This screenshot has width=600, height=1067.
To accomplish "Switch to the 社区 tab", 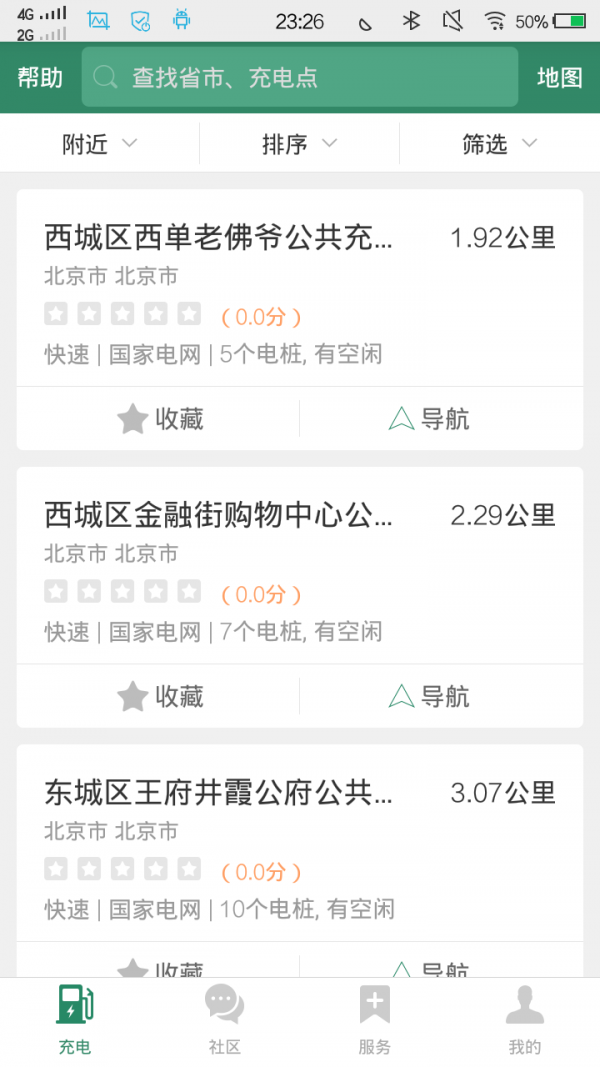I will click(225, 1020).
